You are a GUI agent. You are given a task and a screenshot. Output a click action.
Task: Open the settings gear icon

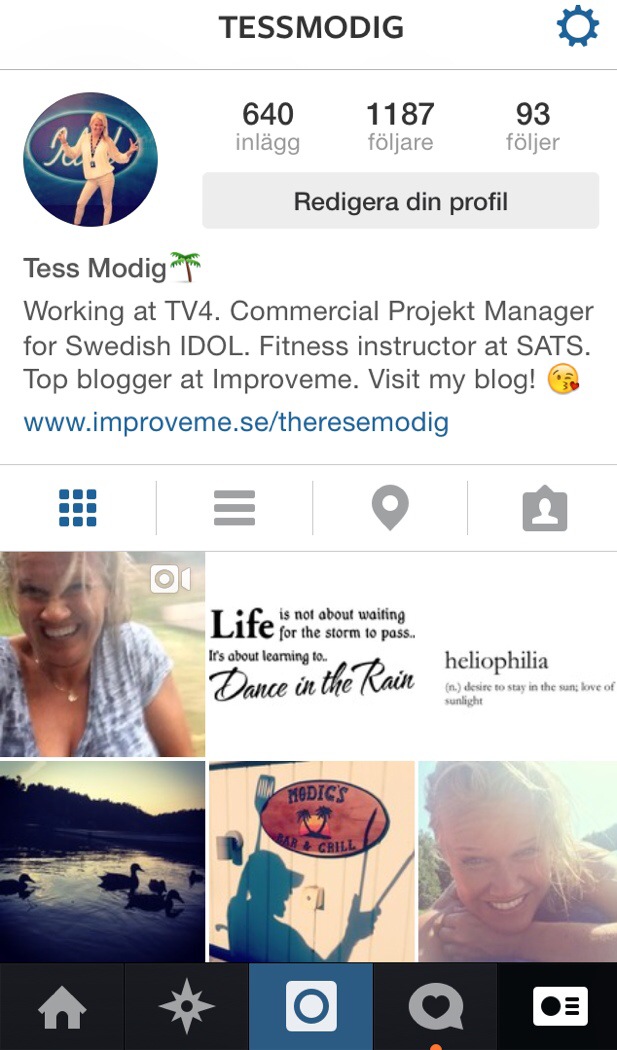[577, 28]
